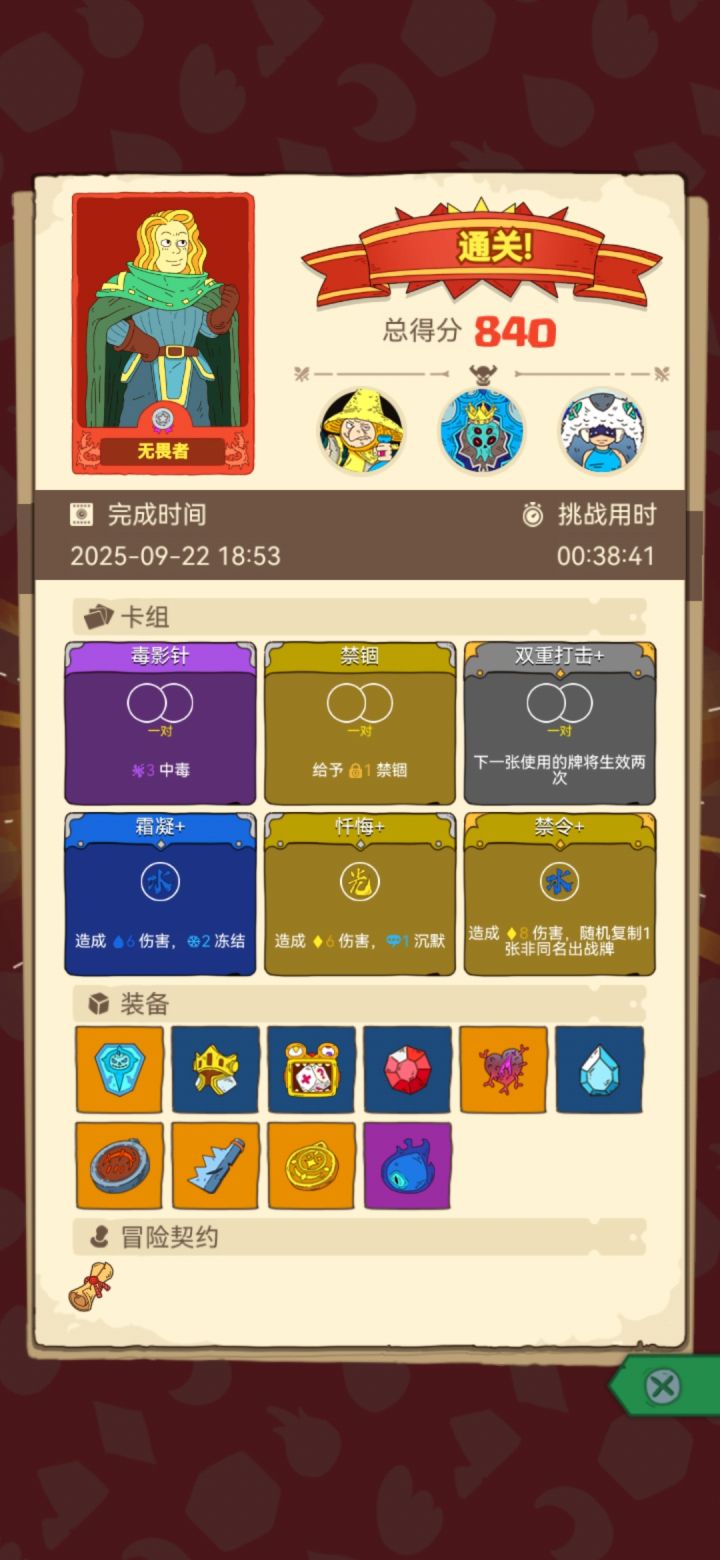The width and height of the screenshot is (720, 1560).
Task: Select the blue flame spirit equipment
Action: pyautogui.click(x=407, y=1165)
